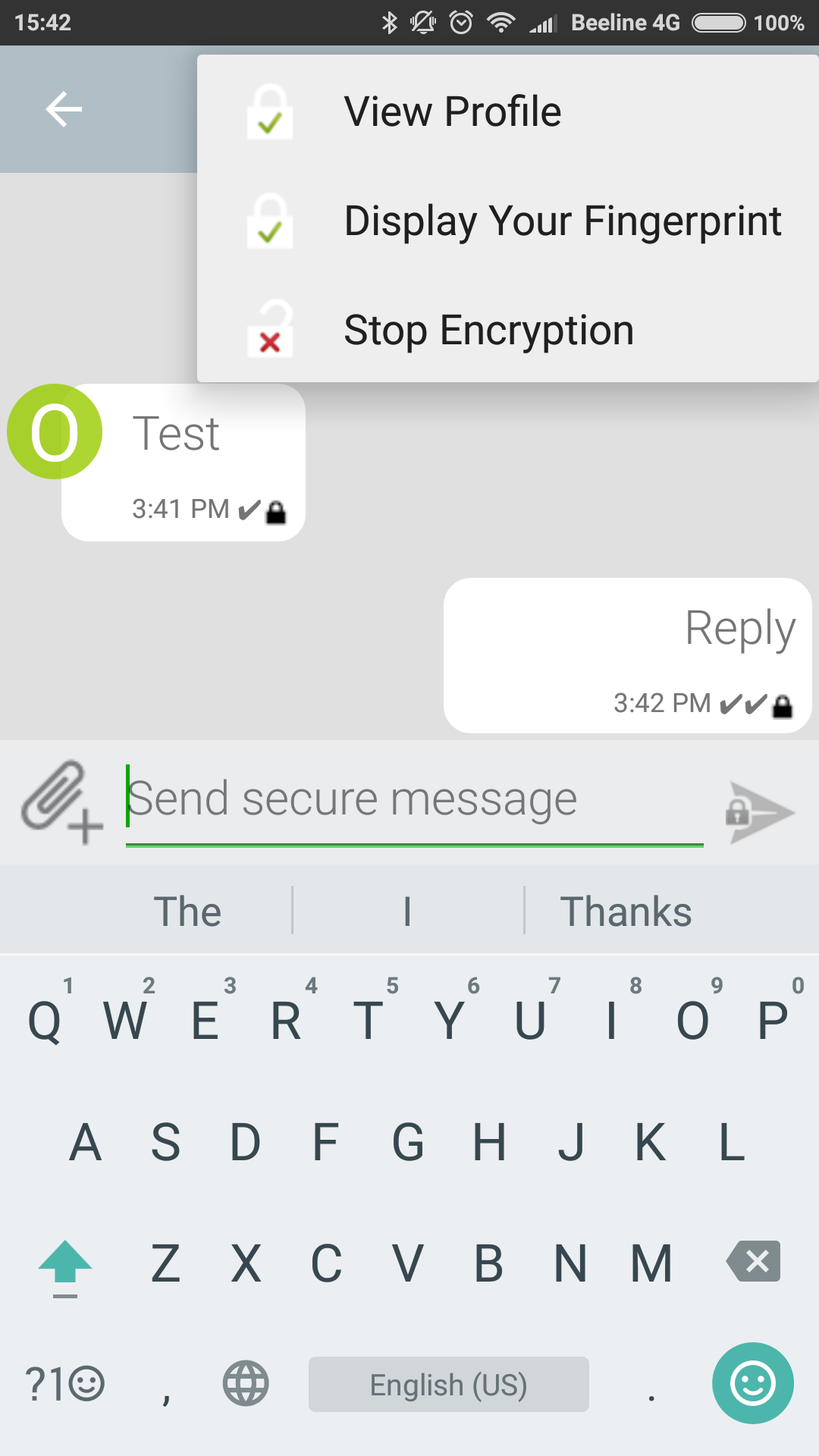Switch keyboard language with globe key
Screen dimensions: 819x1456
coord(246,1383)
